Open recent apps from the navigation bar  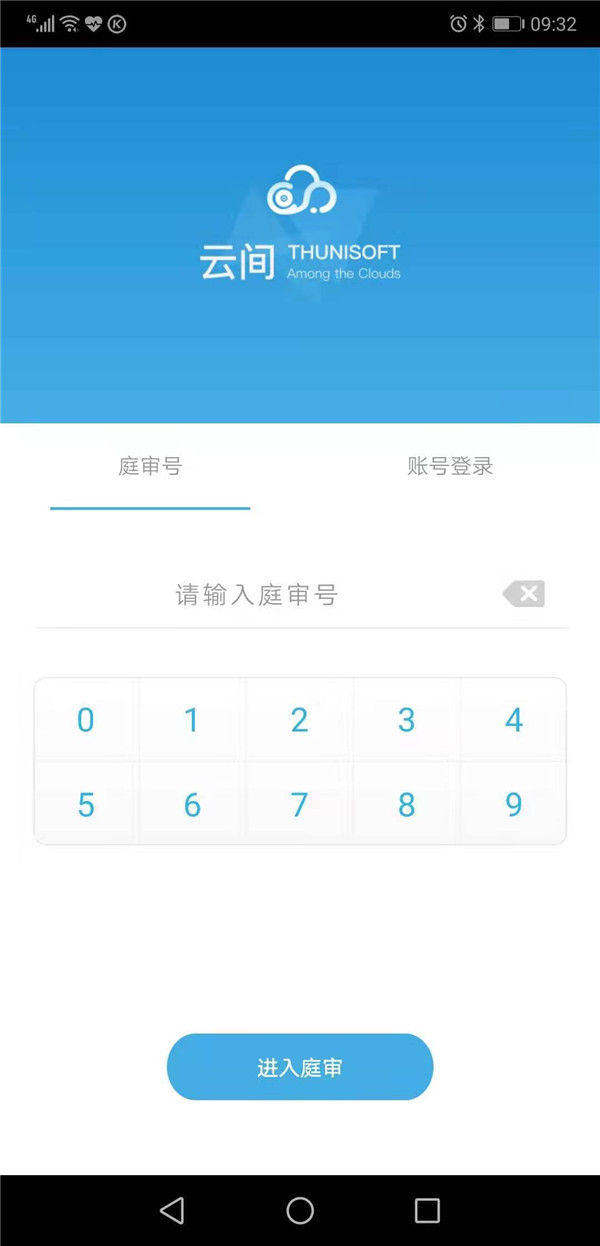point(427,1210)
